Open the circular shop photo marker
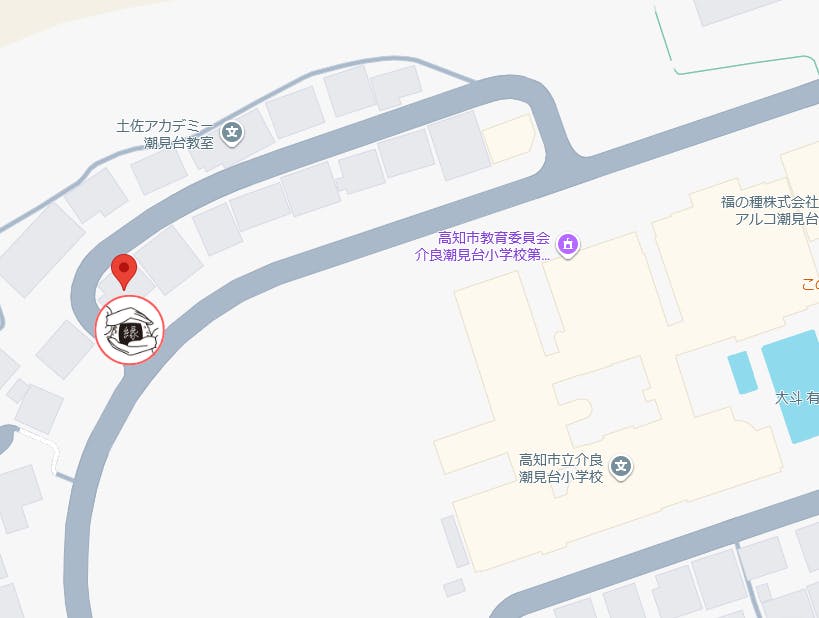 pos(129,330)
